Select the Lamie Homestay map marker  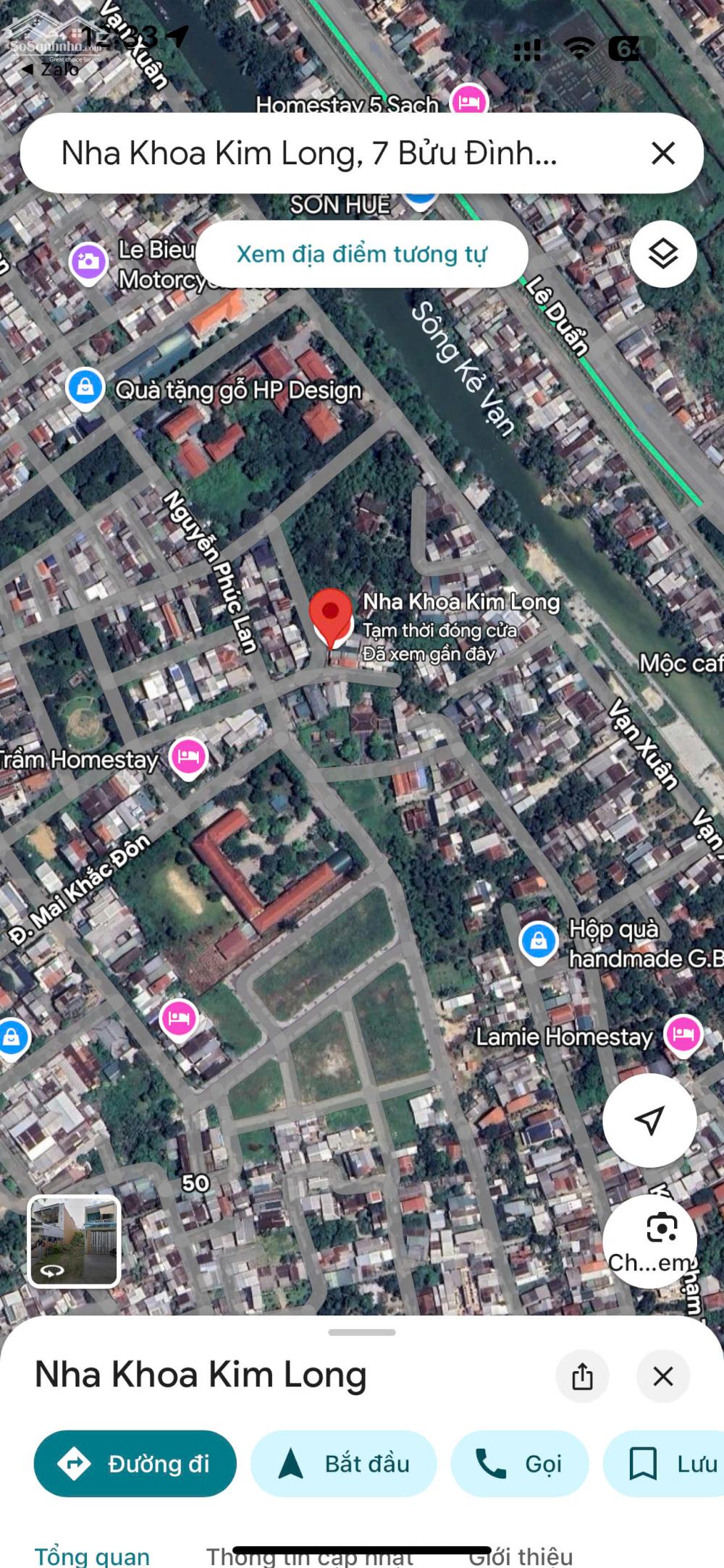click(x=683, y=1034)
